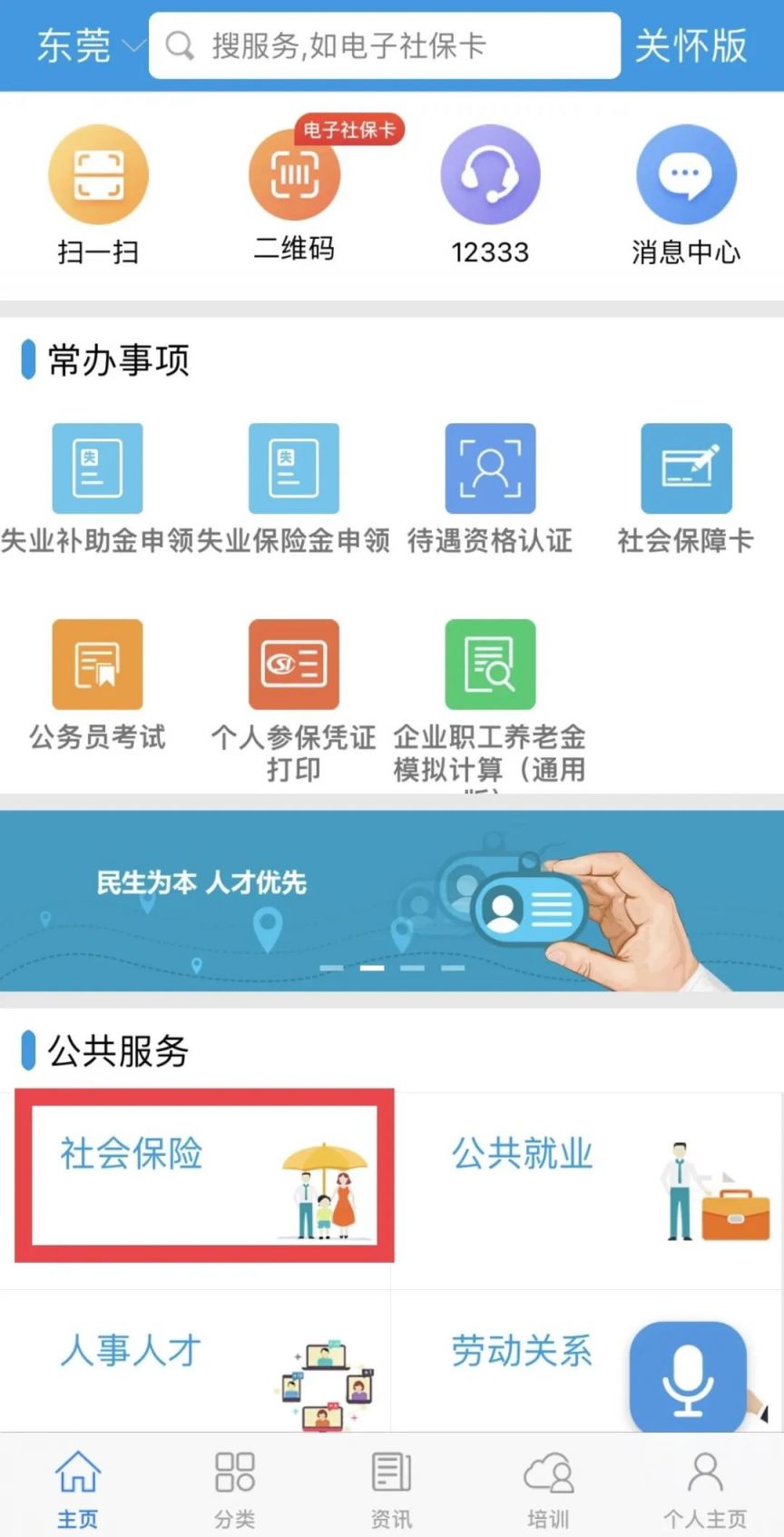Viewport: 784px width, 1537px height.
Task: Tap the floating microphone voice button
Action: pos(688,1378)
